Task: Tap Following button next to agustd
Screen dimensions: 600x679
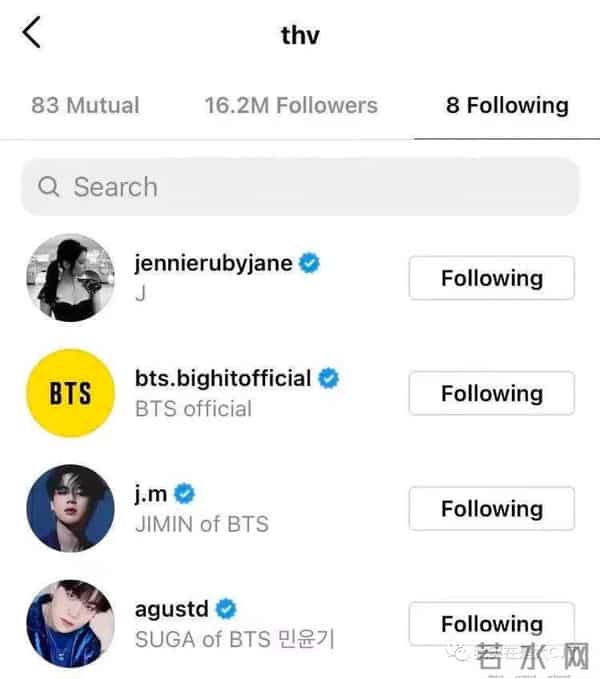Action: click(x=491, y=624)
